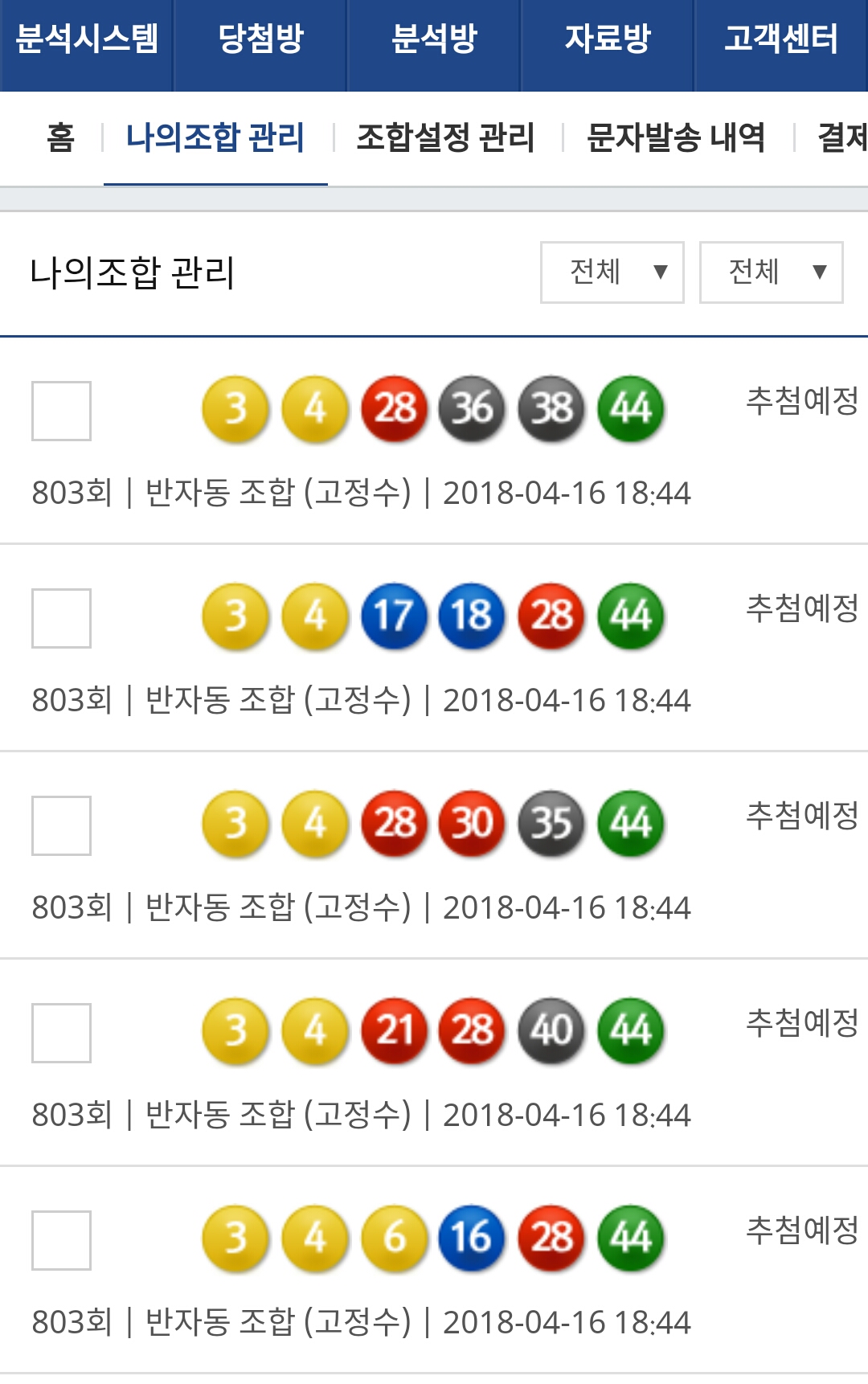Open the partially visible 결제 sub-tab

(x=841, y=137)
